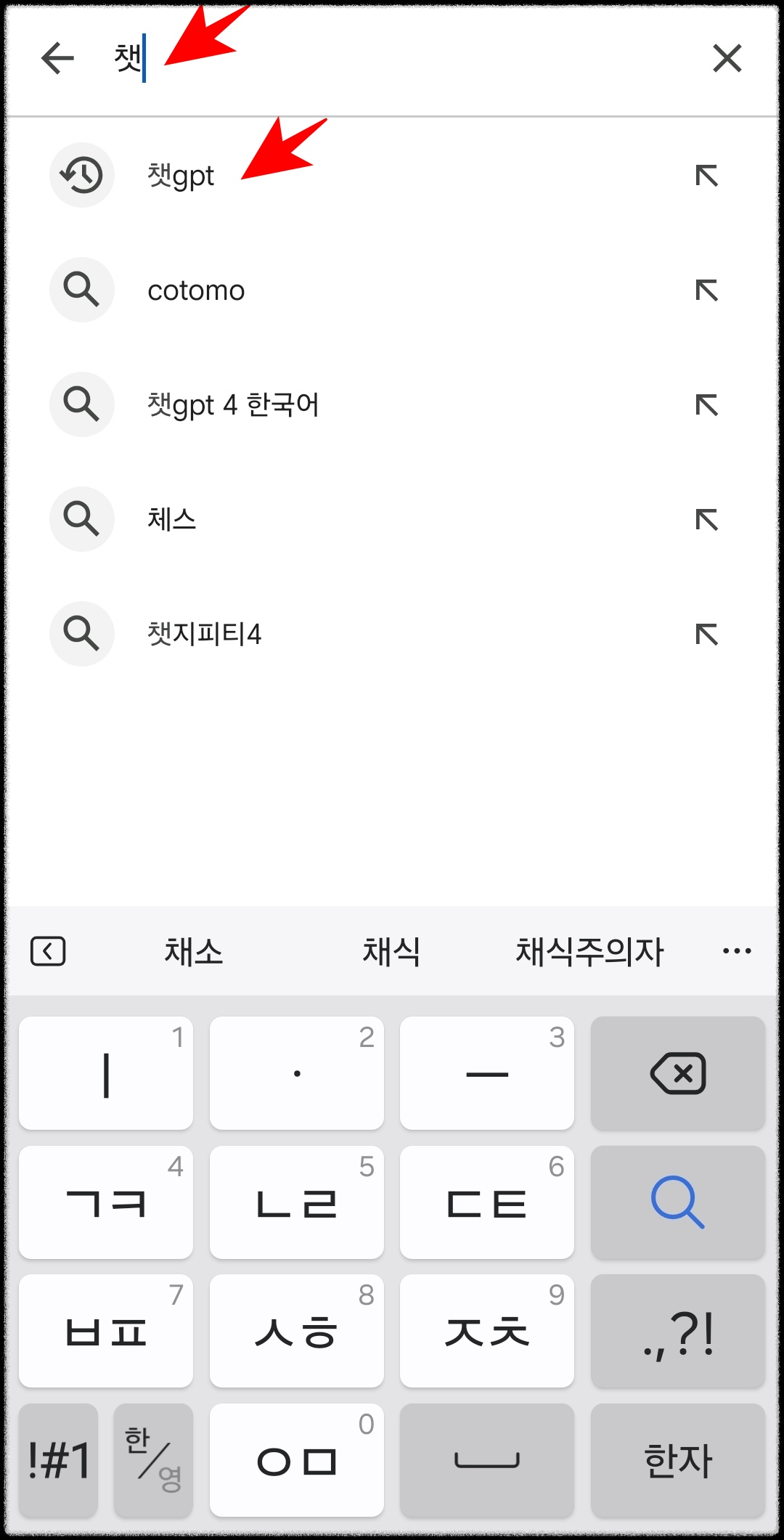Tap the back arrow to exit search
The image size is (784, 1540).
[57, 60]
